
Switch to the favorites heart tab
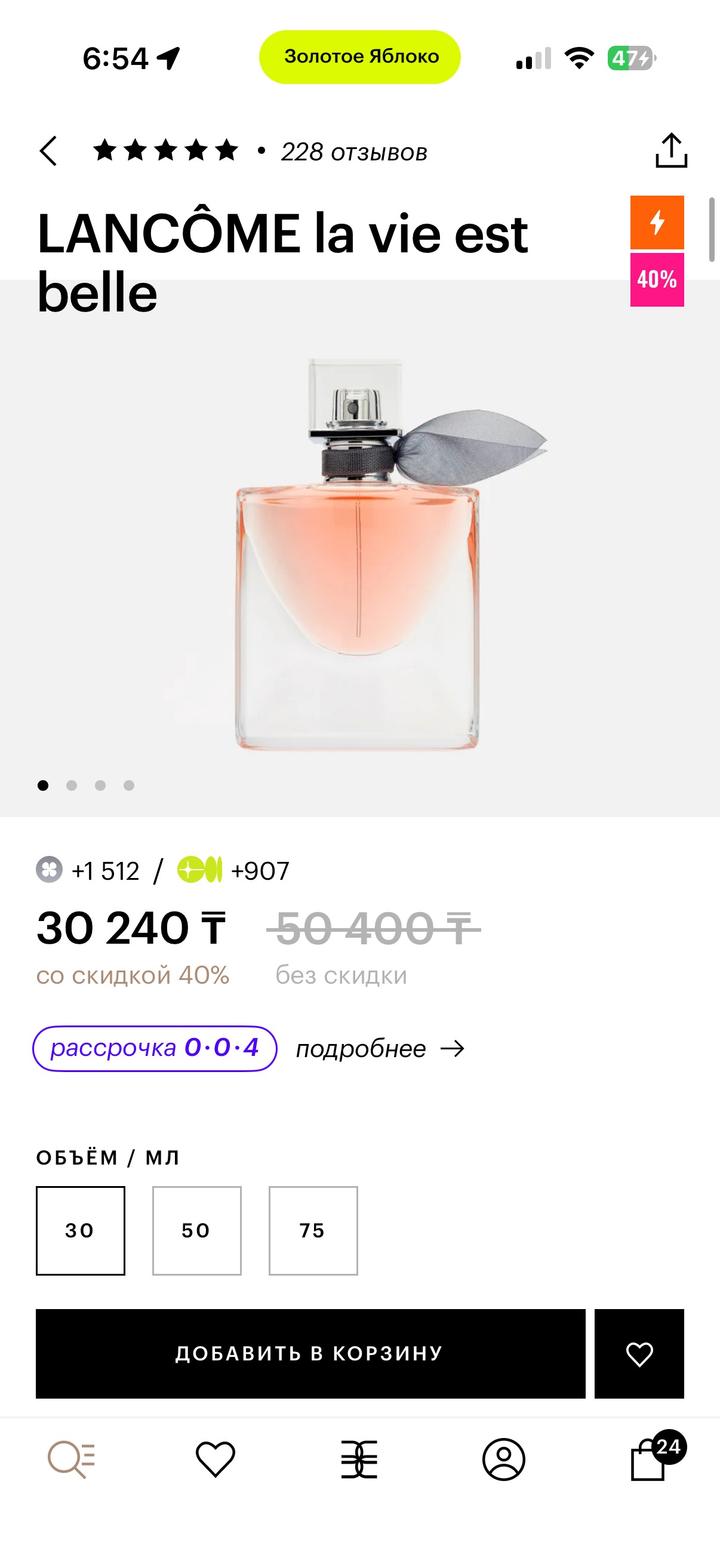(215, 1460)
